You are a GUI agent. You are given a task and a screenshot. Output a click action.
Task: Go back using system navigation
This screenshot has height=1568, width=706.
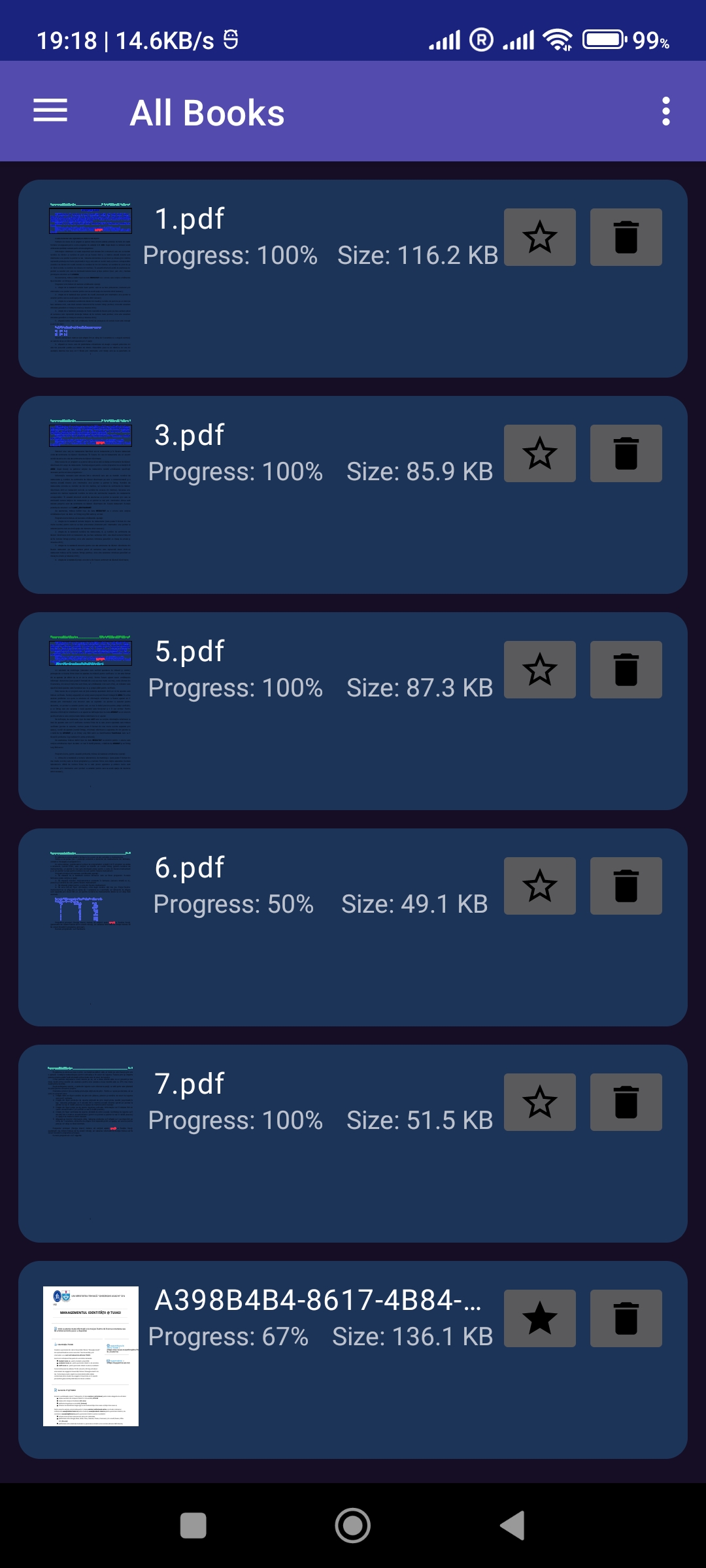tap(513, 1526)
